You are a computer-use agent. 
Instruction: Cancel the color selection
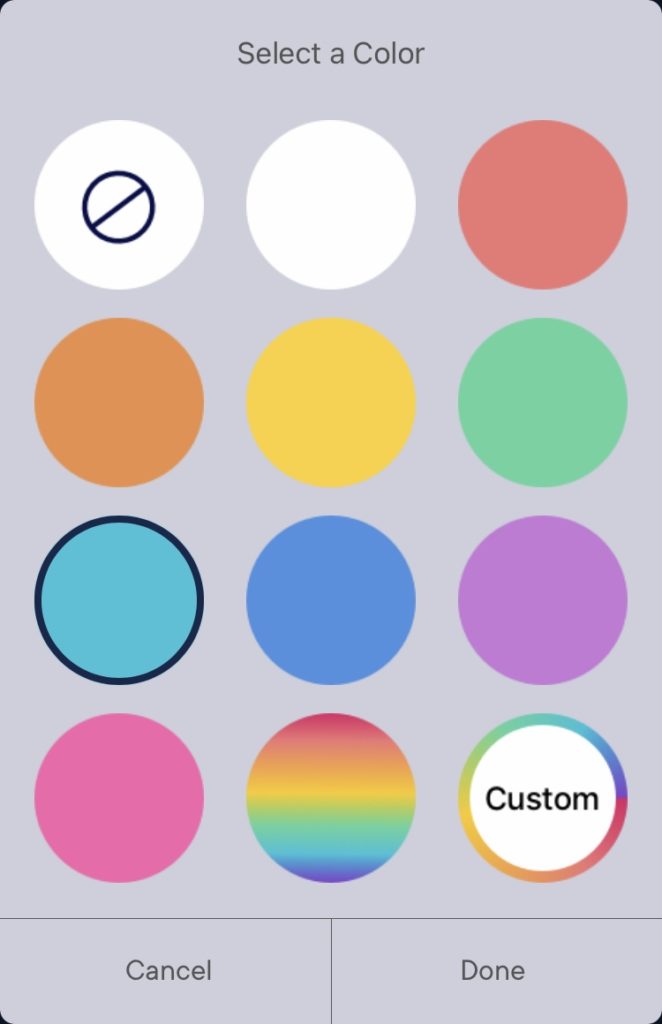pyautogui.click(x=168, y=970)
